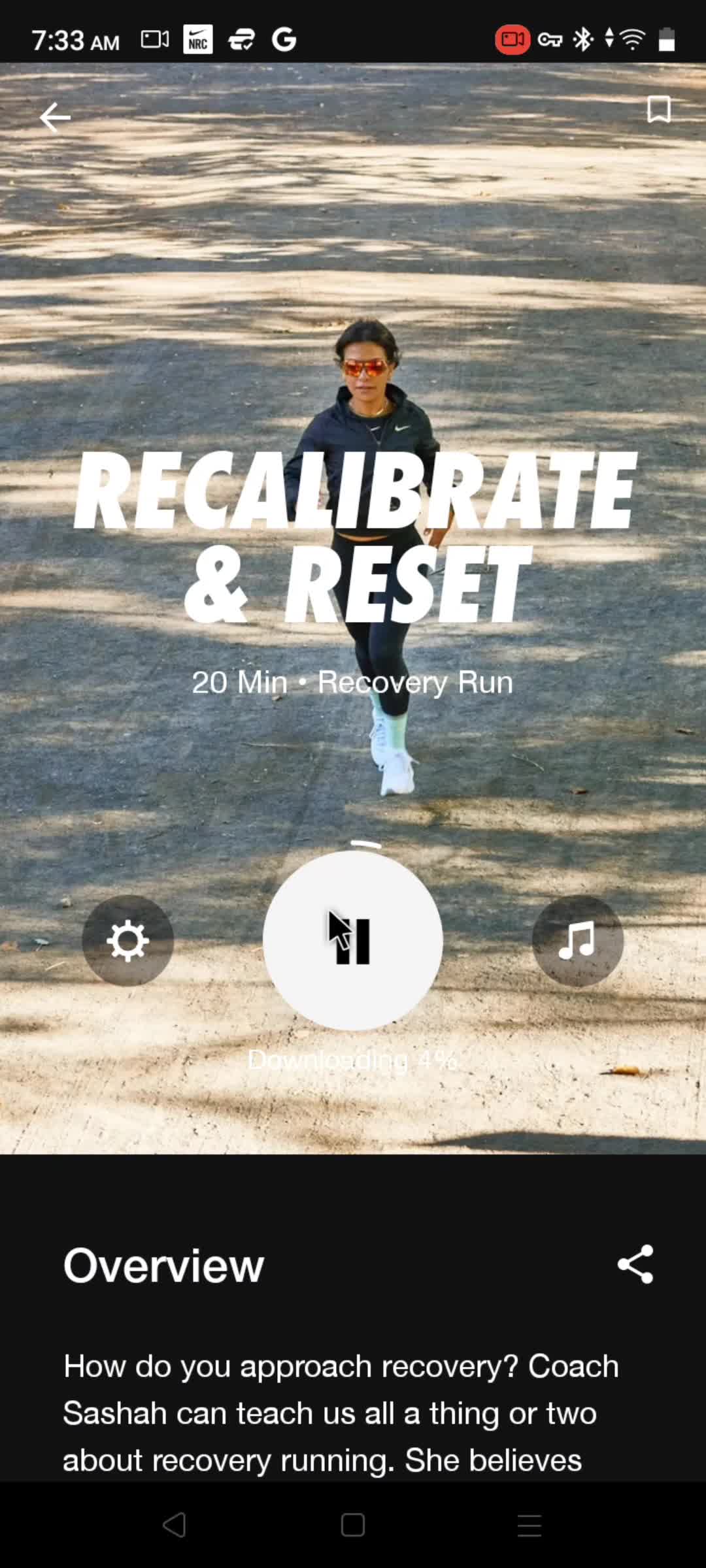Go back using the top arrow
This screenshot has height=1568, width=706.
tap(55, 118)
